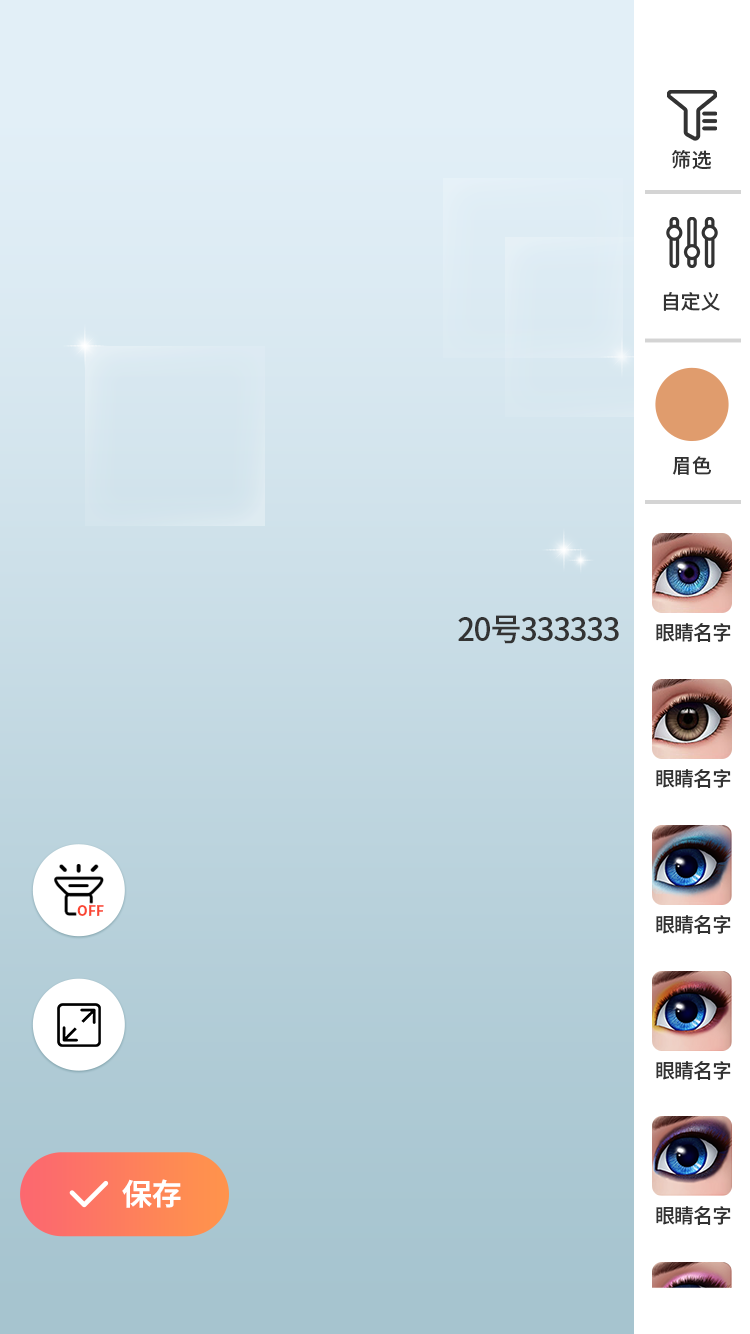Image resolution: width=750 pixels, height=1334 pixels.
Task: Toggle the spotlight OFF button
Action: [79, 890]
